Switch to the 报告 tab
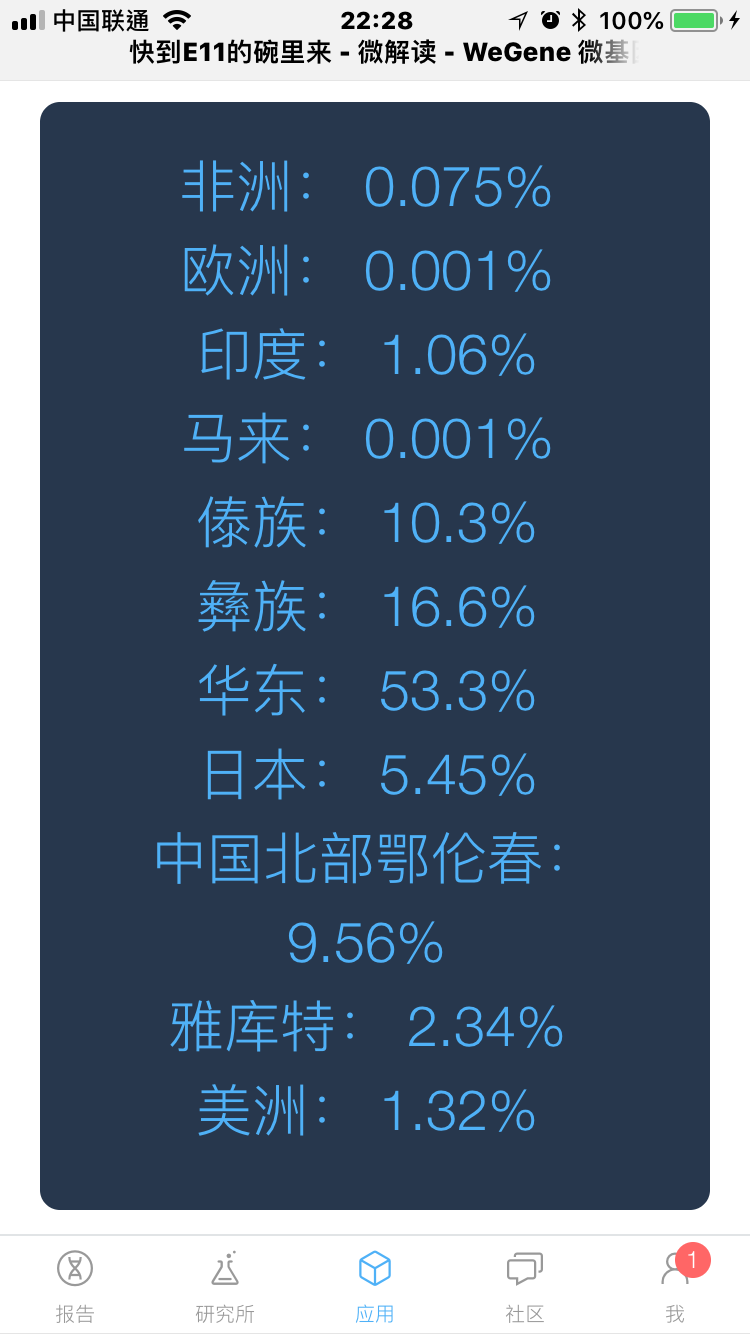Viewport: 750px width, 1334px height. (x=75, y=1285)
